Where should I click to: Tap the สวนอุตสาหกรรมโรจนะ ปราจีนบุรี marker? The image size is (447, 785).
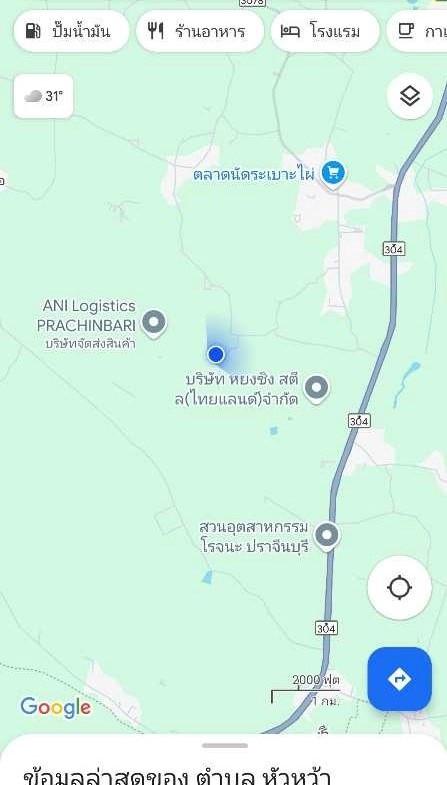(x=327, y=537)
